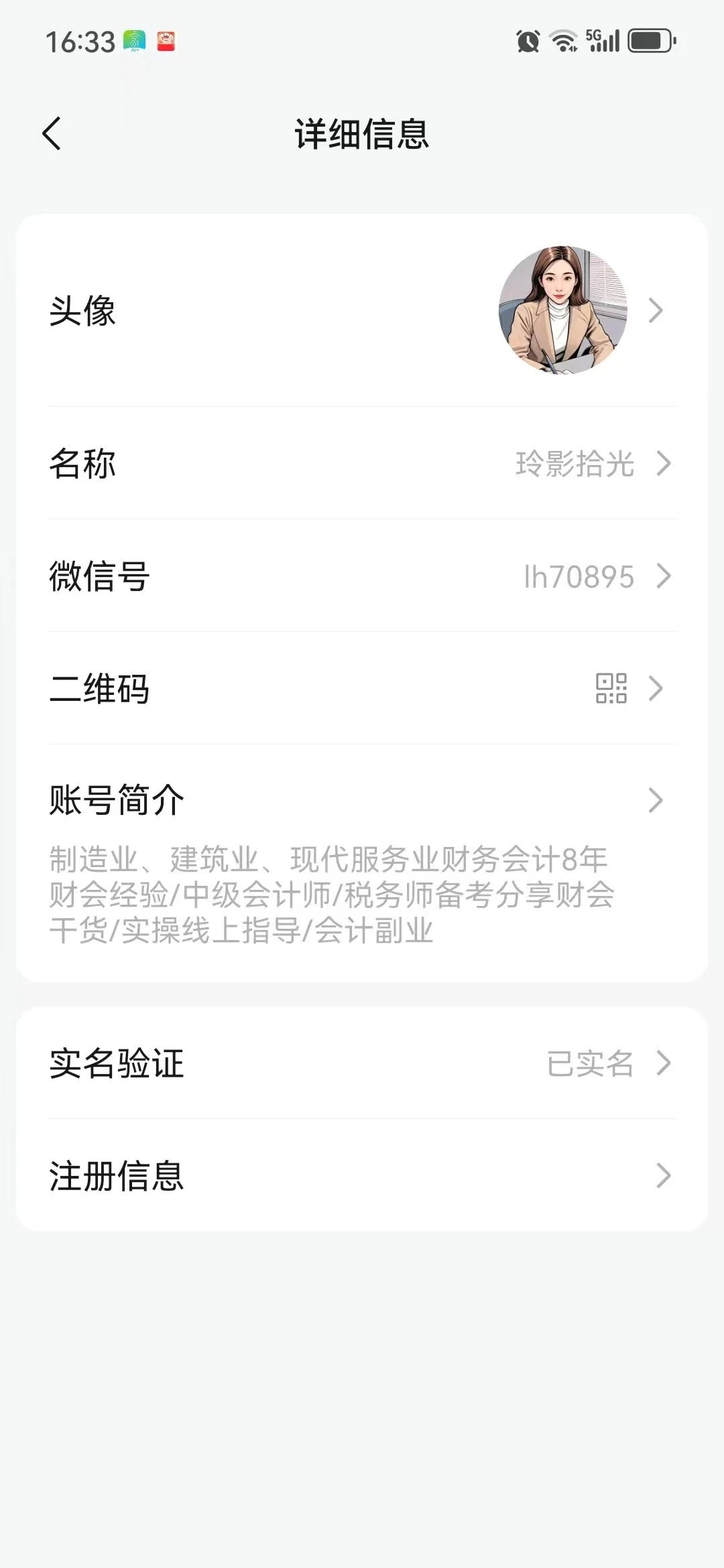Go back from 详细信息 page

pos(52,133)
